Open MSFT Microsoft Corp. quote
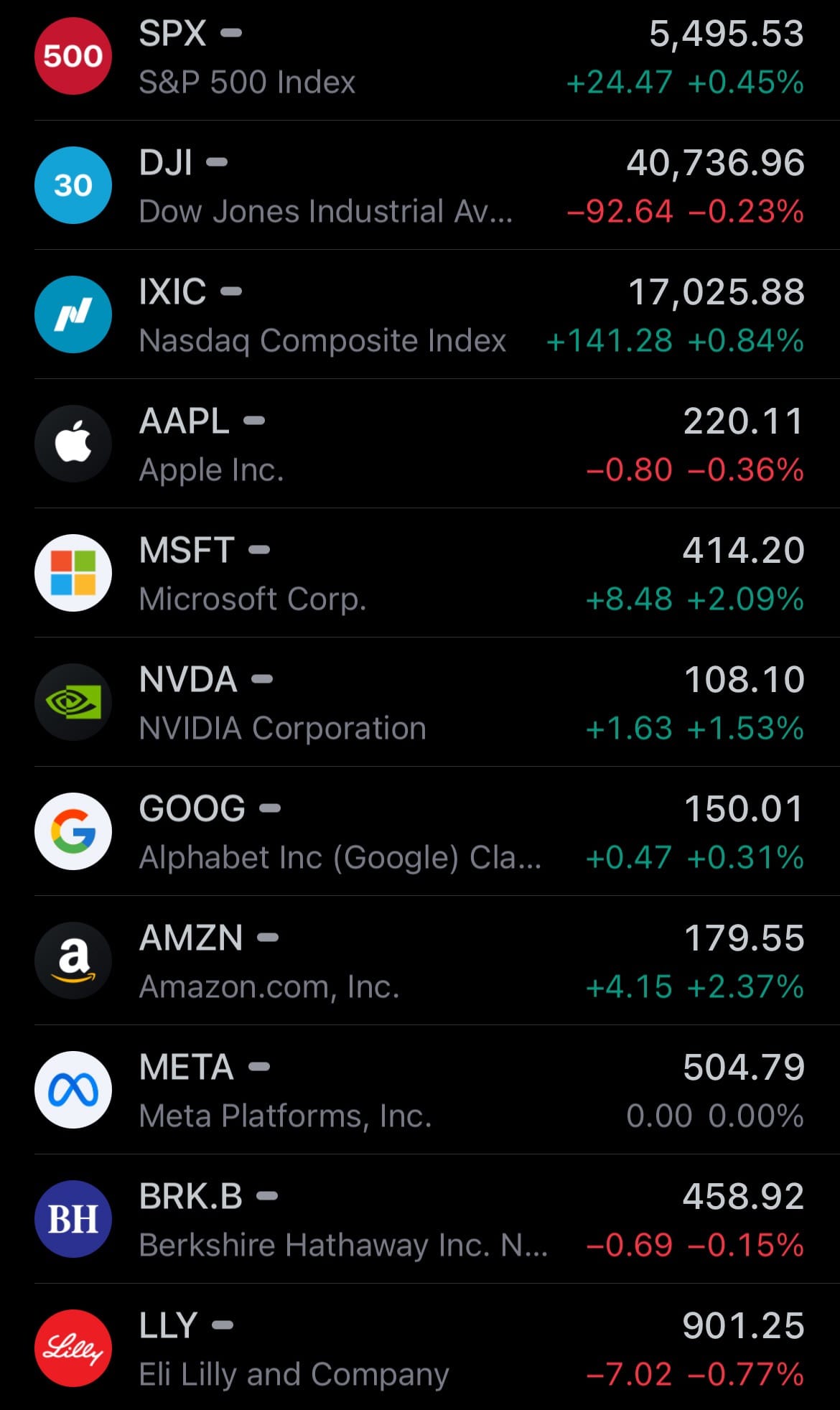840x1410 pixels. coord(420,574)
